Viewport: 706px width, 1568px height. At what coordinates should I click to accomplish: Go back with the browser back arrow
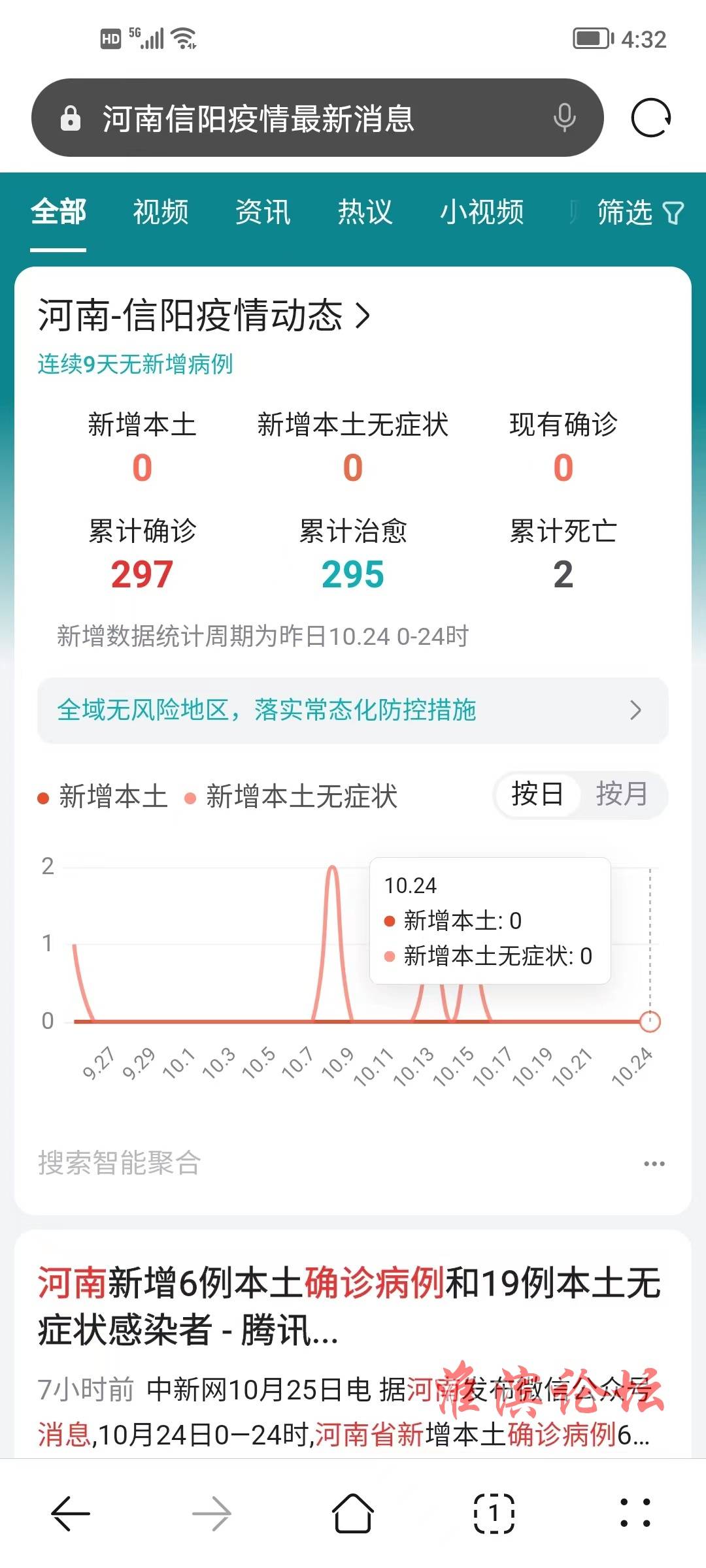(71, 1513)
